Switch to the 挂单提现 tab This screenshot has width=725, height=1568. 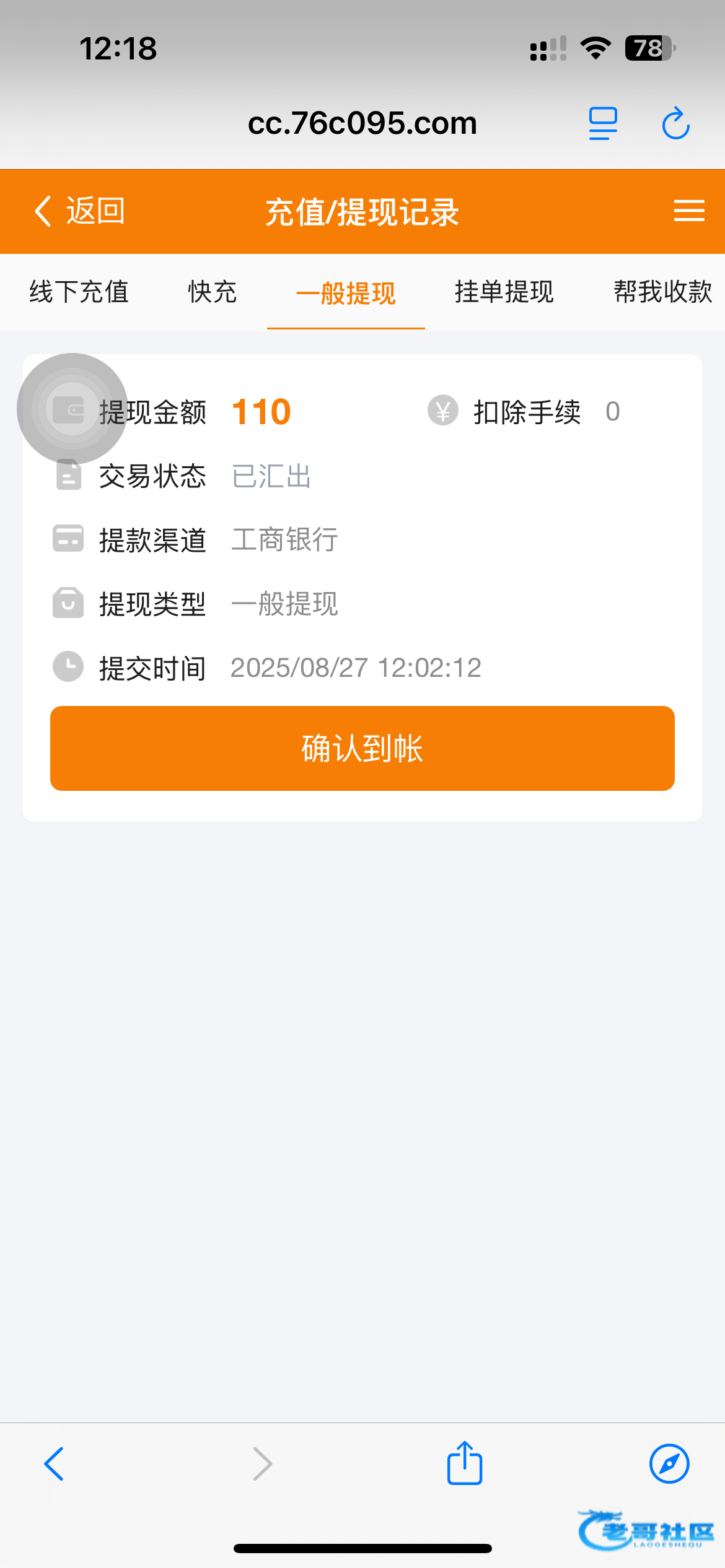[x=504, y=292]
